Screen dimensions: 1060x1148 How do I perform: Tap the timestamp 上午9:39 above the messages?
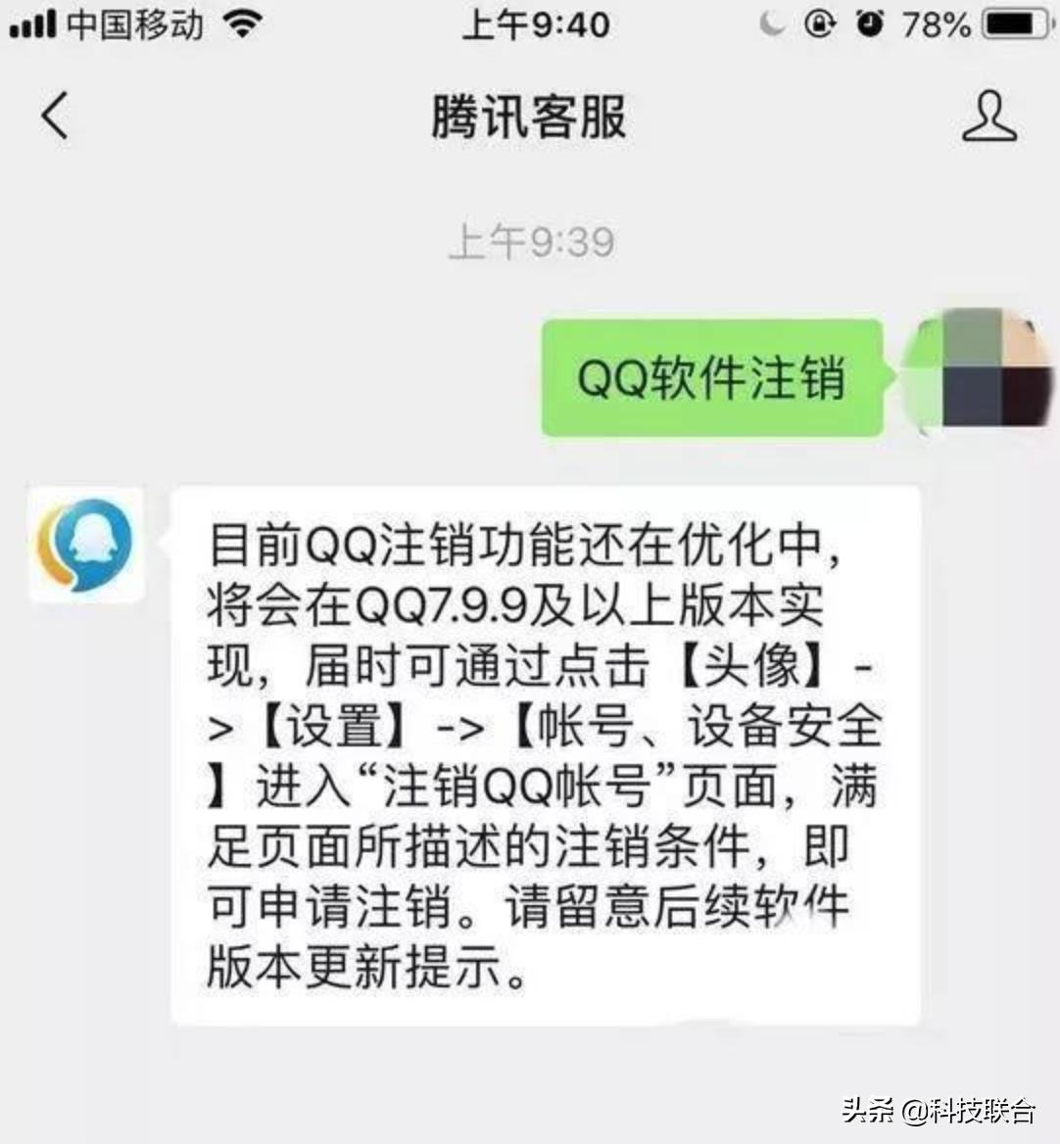(x=530, y=240)
